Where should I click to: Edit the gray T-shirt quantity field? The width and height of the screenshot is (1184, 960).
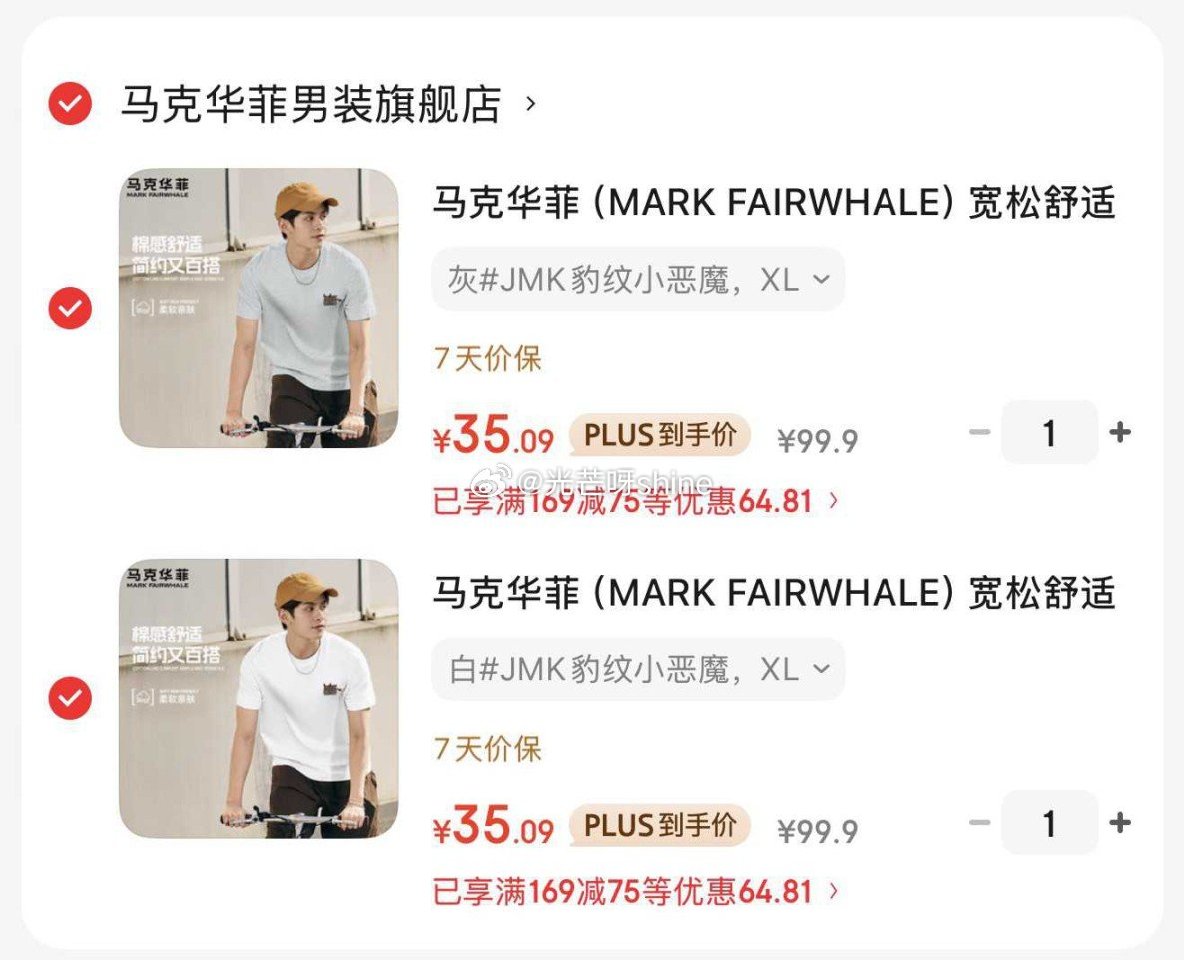[x=1049, y=433]
